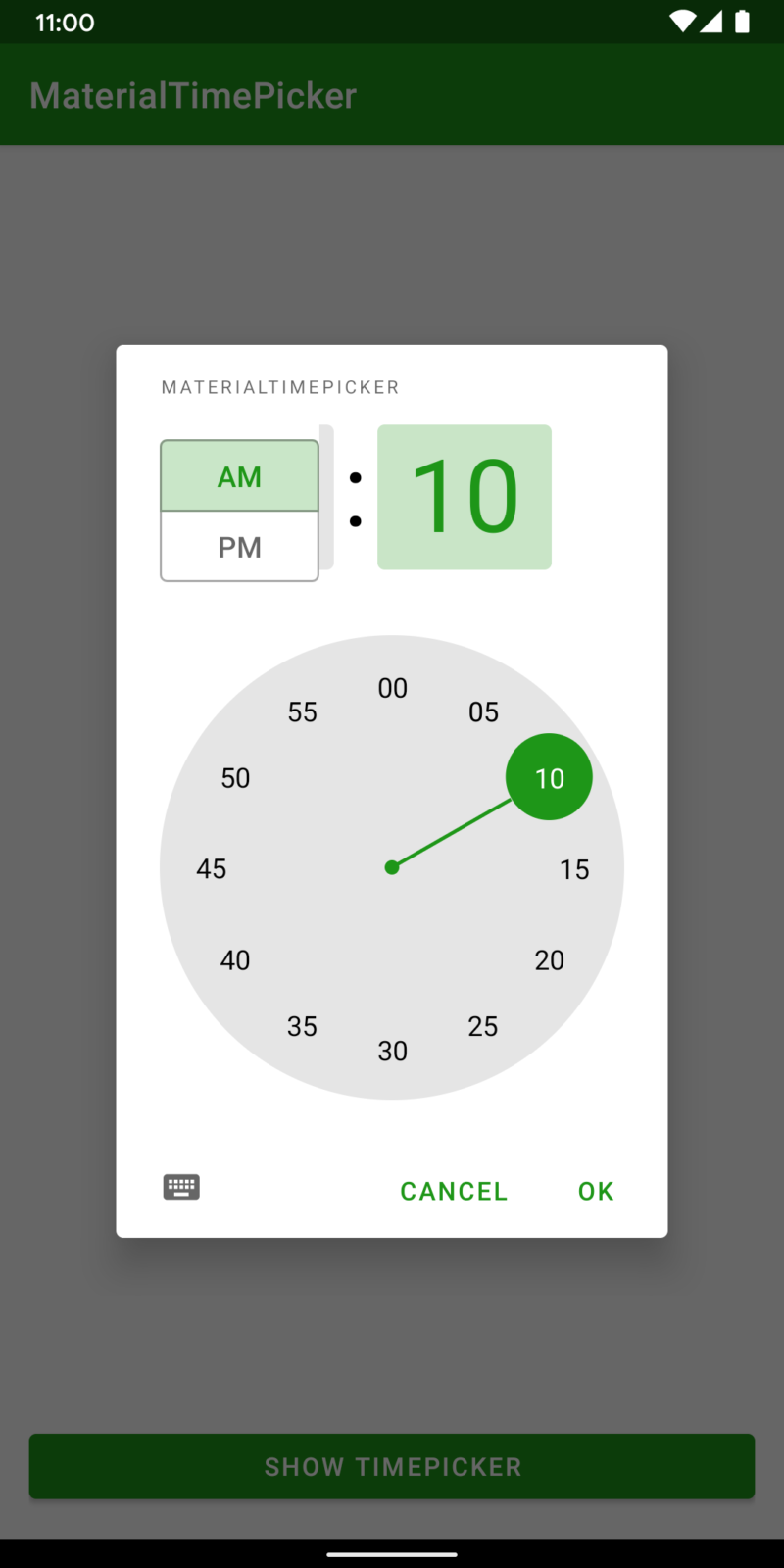Select 00 minutes on the clock face
Viewport: 784px width, 1568px height.
pos(392,687)
